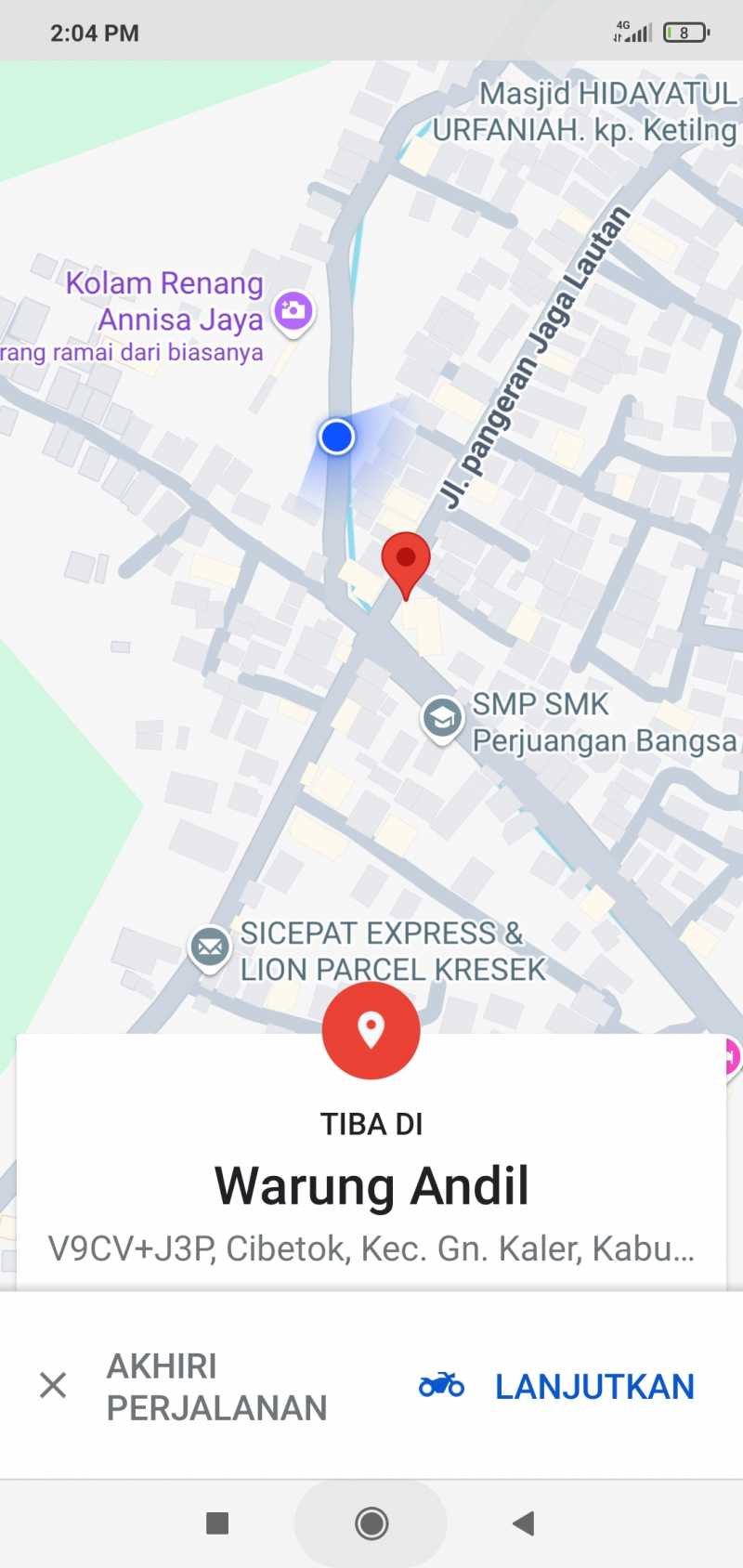This screenshot has height=1568, width=743.
Task: Tap AKHIRI PERJALANAN to finish navigation
Action: click(216, 1385)
